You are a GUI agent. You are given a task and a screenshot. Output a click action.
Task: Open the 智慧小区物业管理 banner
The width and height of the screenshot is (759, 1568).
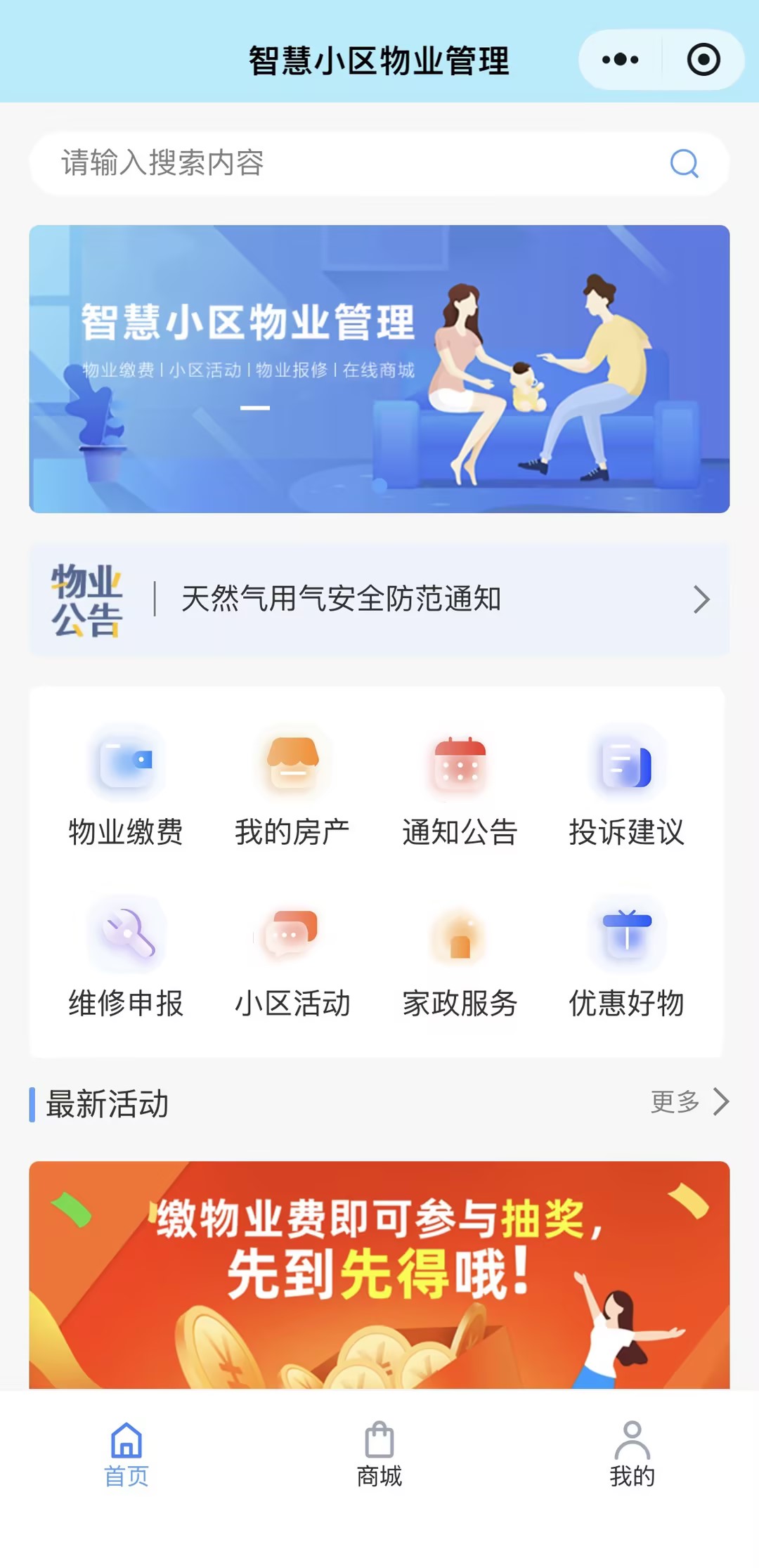379,369
